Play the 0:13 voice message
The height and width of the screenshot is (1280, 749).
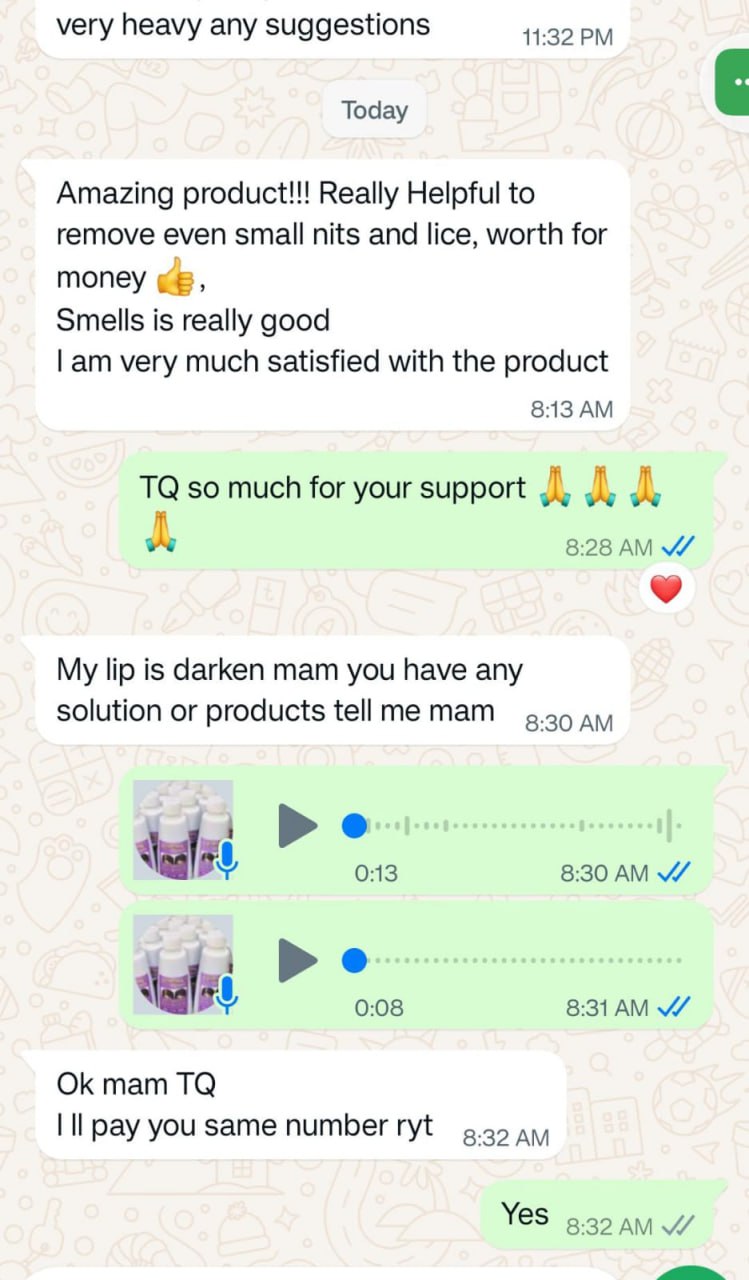(x=297, y=826)
